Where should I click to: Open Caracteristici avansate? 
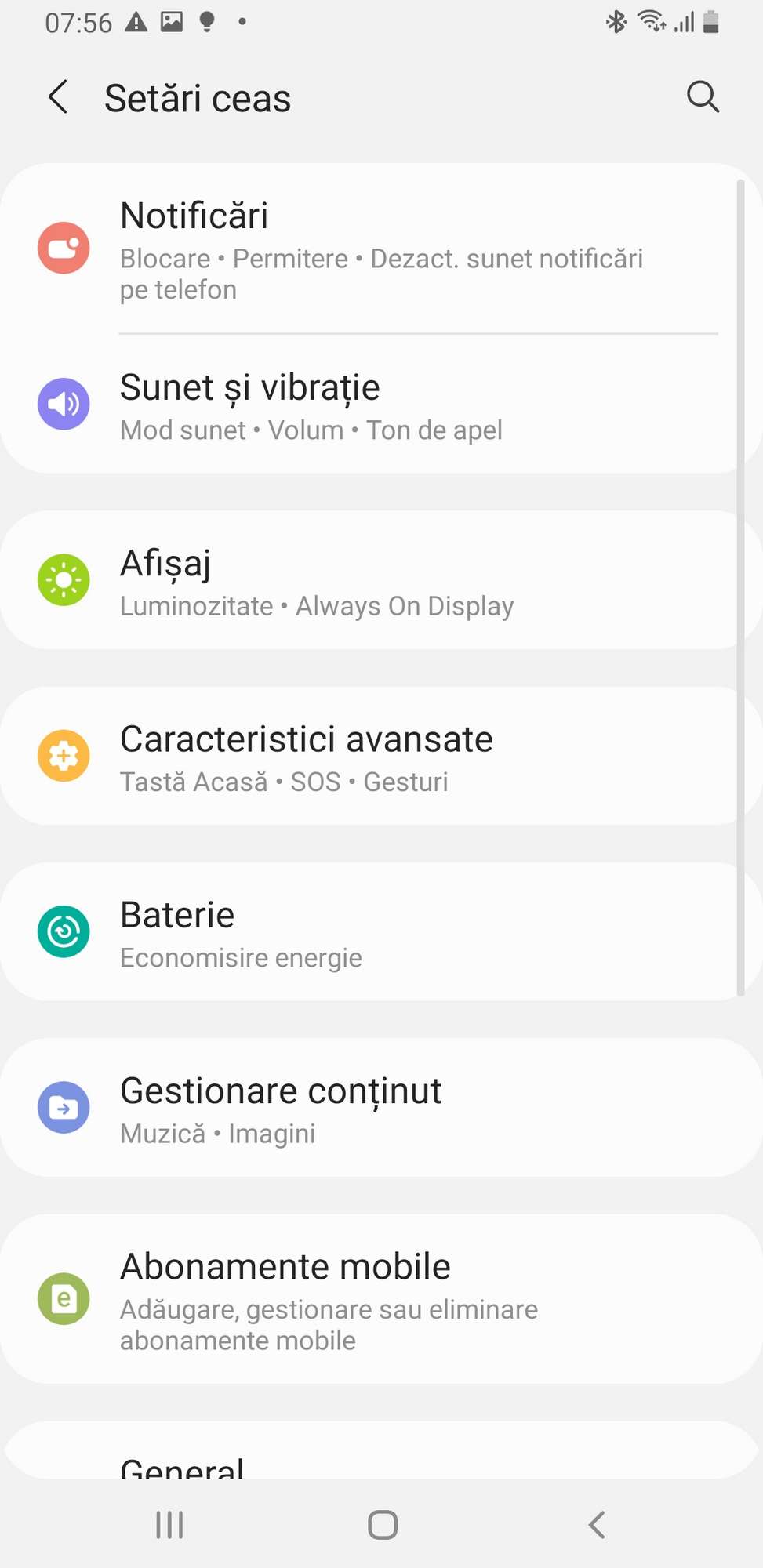381,756
